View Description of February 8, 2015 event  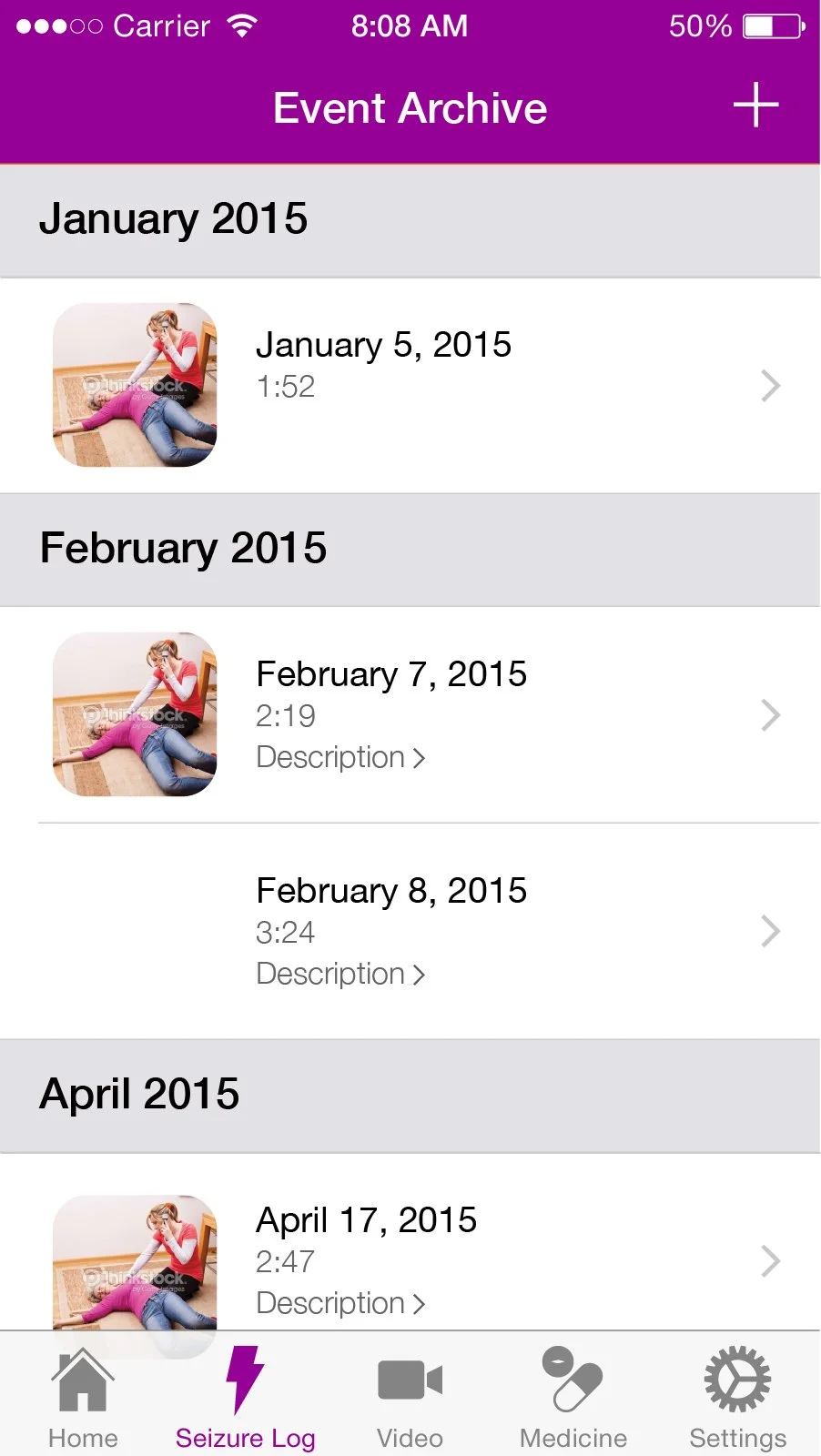coord(340,974)
